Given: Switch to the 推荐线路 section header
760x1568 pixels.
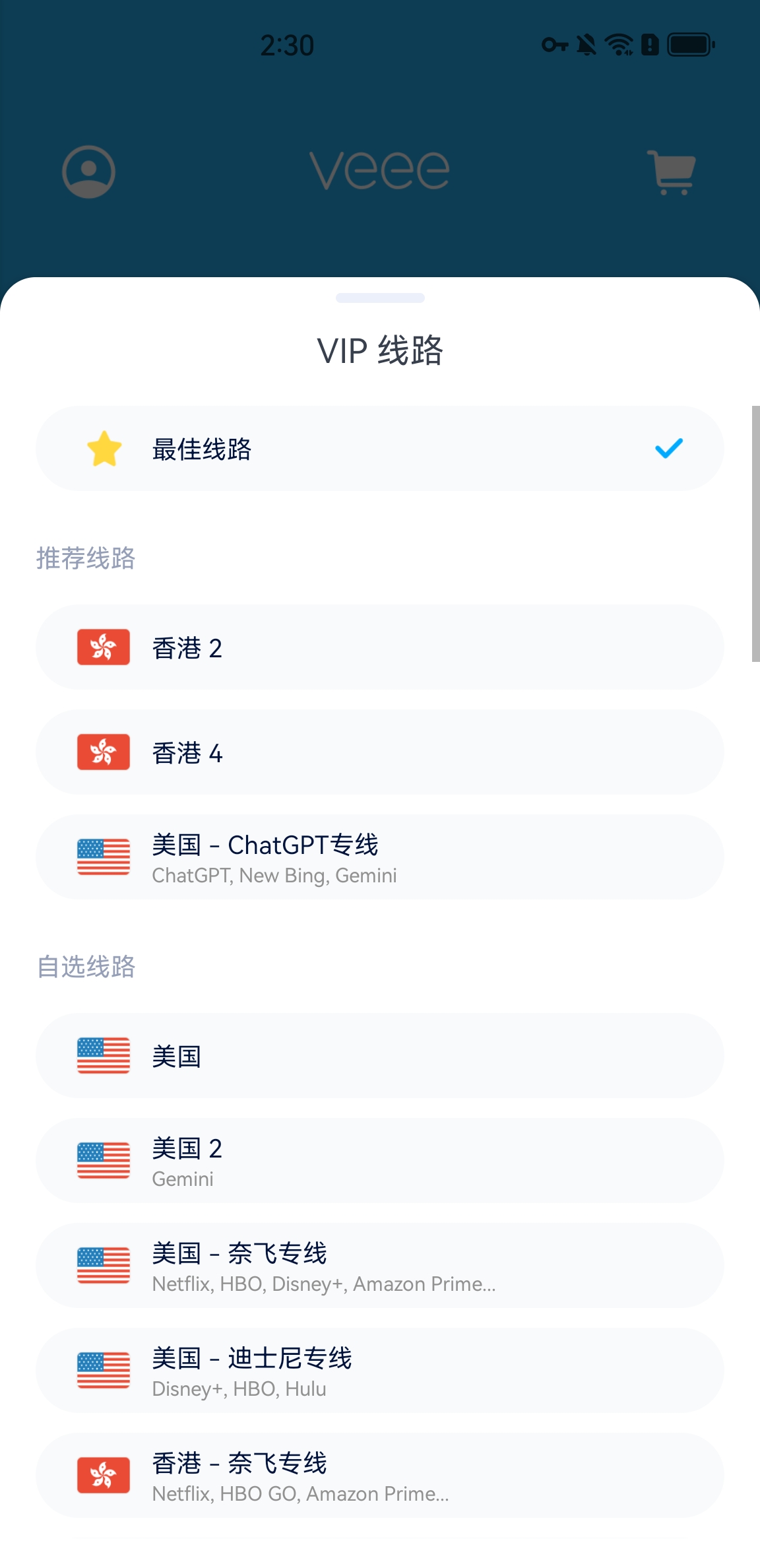Looking at the screenshot, I should [x=86, y=558].
